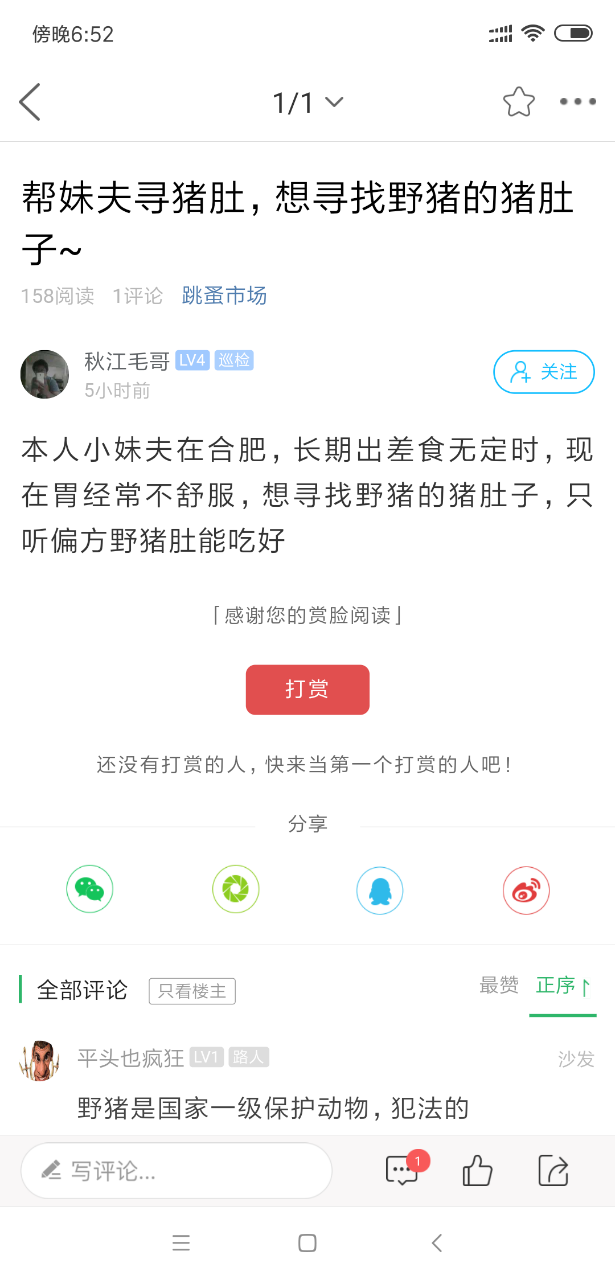
Task: Open the bottom share icon
Action: (553, 1170)
